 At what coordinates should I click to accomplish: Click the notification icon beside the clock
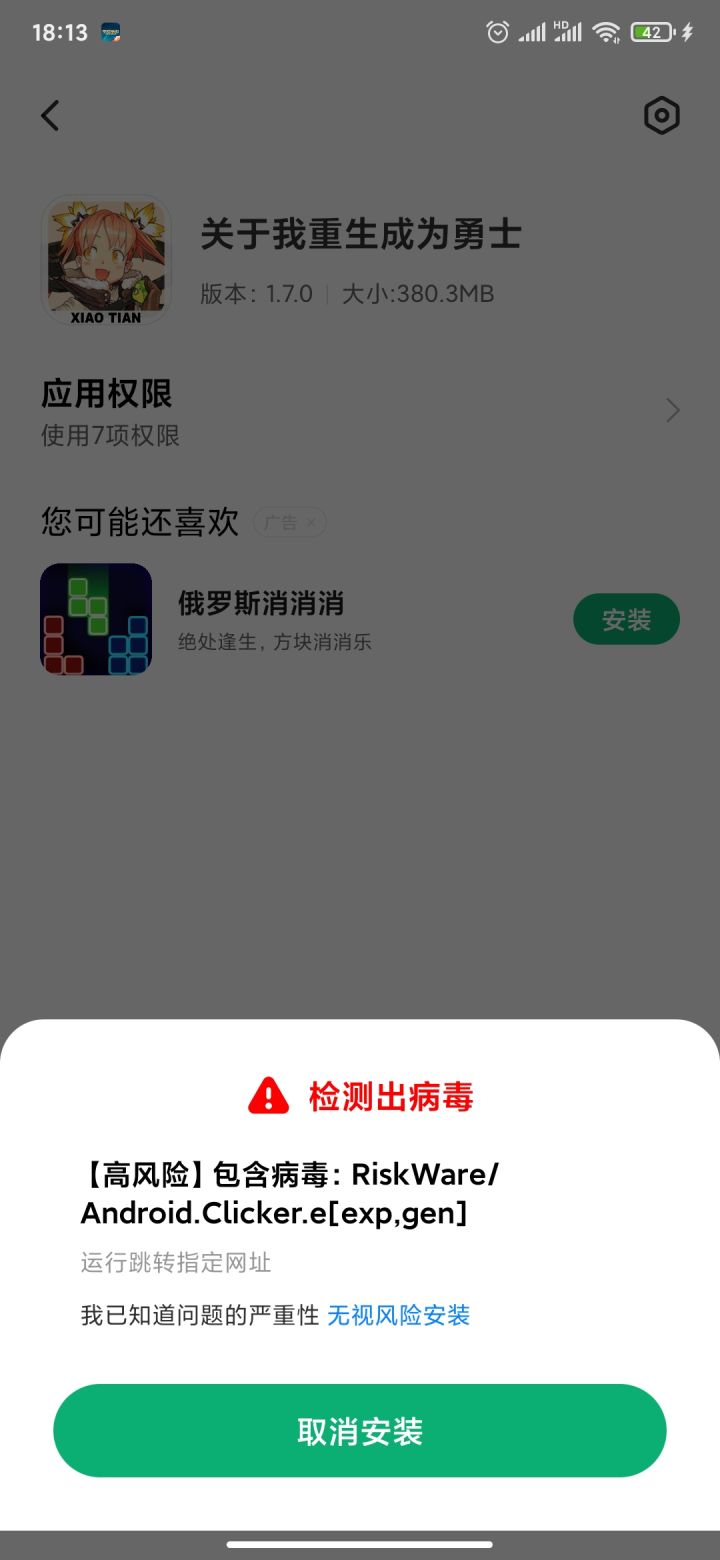[110, 32]
